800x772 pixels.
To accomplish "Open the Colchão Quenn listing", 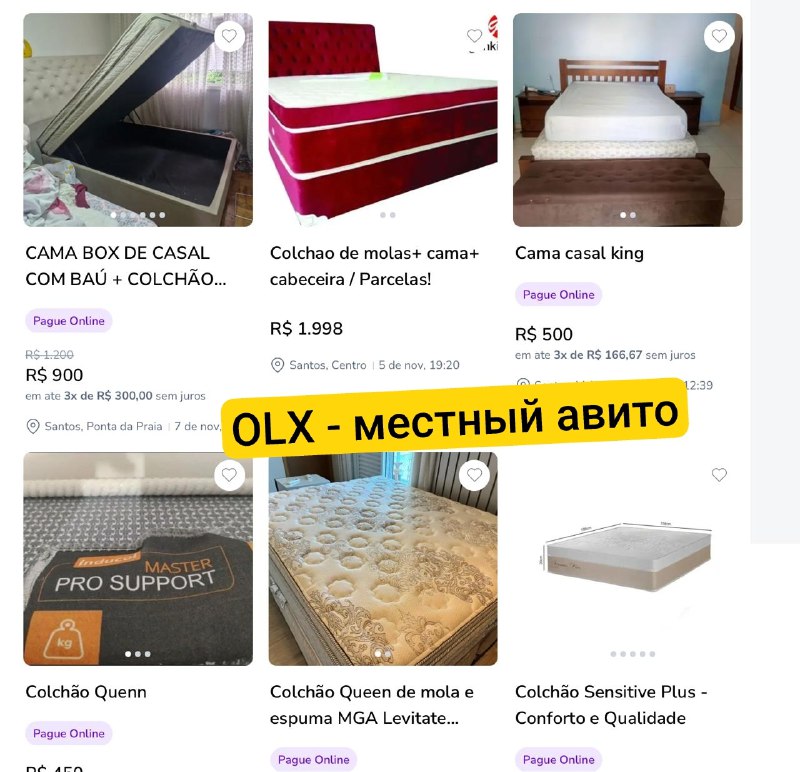I will pyautogui.click(x=86, y=692).
